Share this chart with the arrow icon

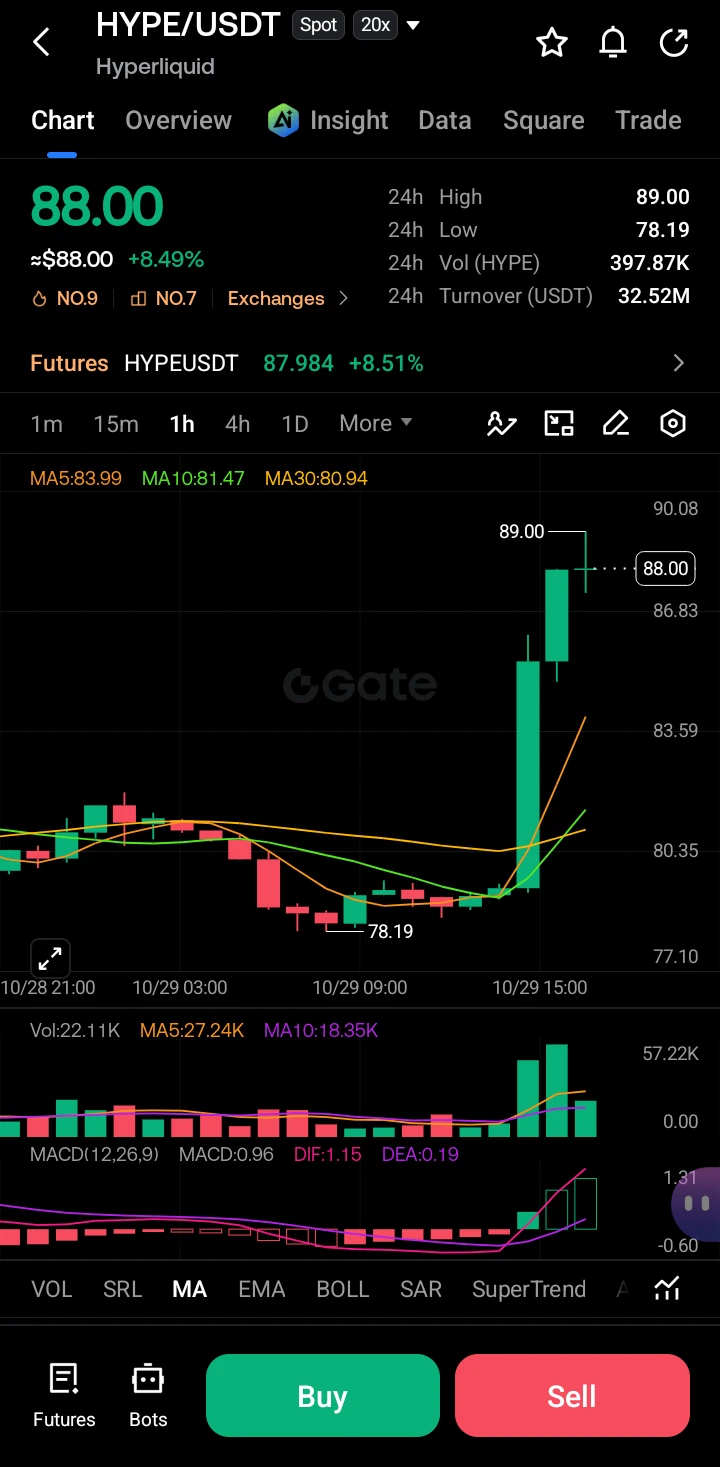[675, 42]
